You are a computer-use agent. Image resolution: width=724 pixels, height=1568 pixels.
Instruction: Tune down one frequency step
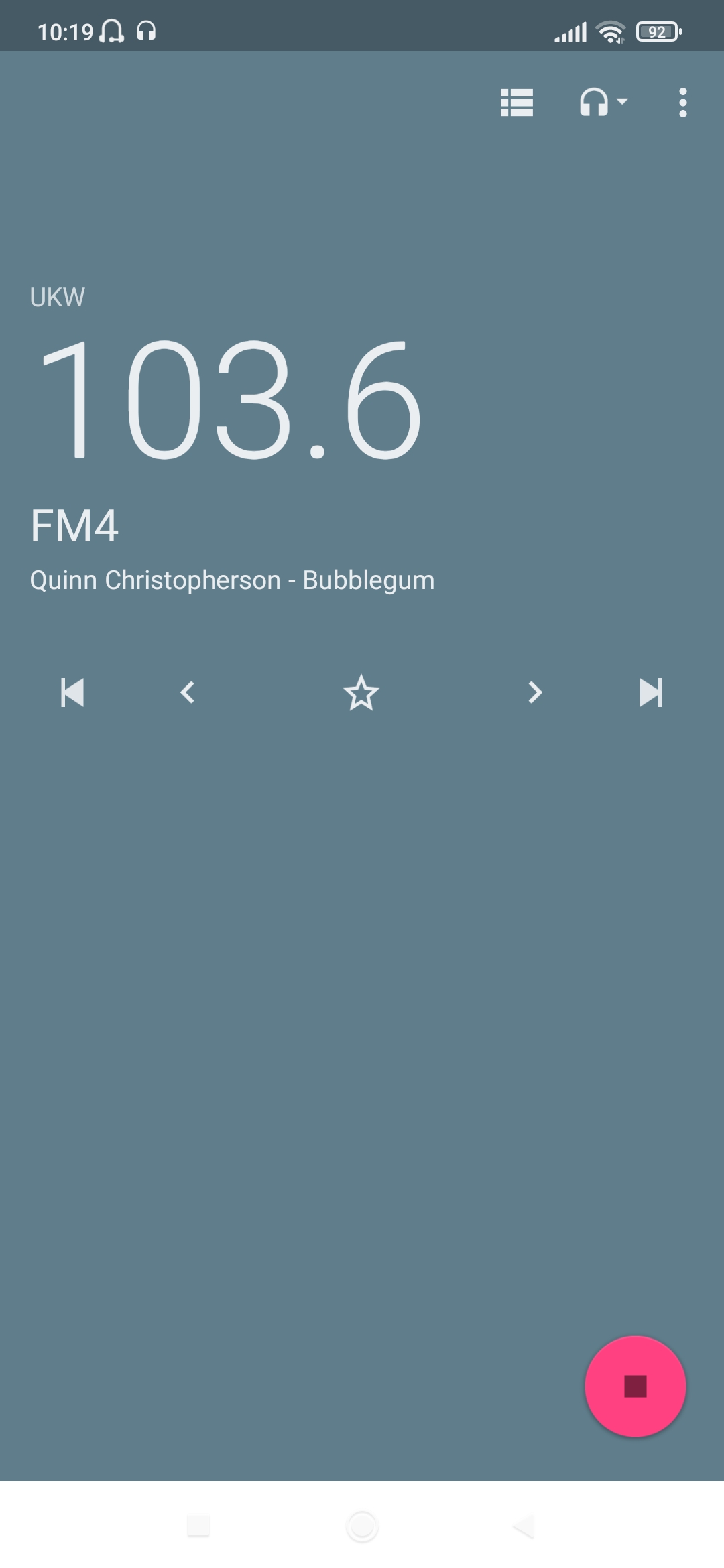click(188, 692)
